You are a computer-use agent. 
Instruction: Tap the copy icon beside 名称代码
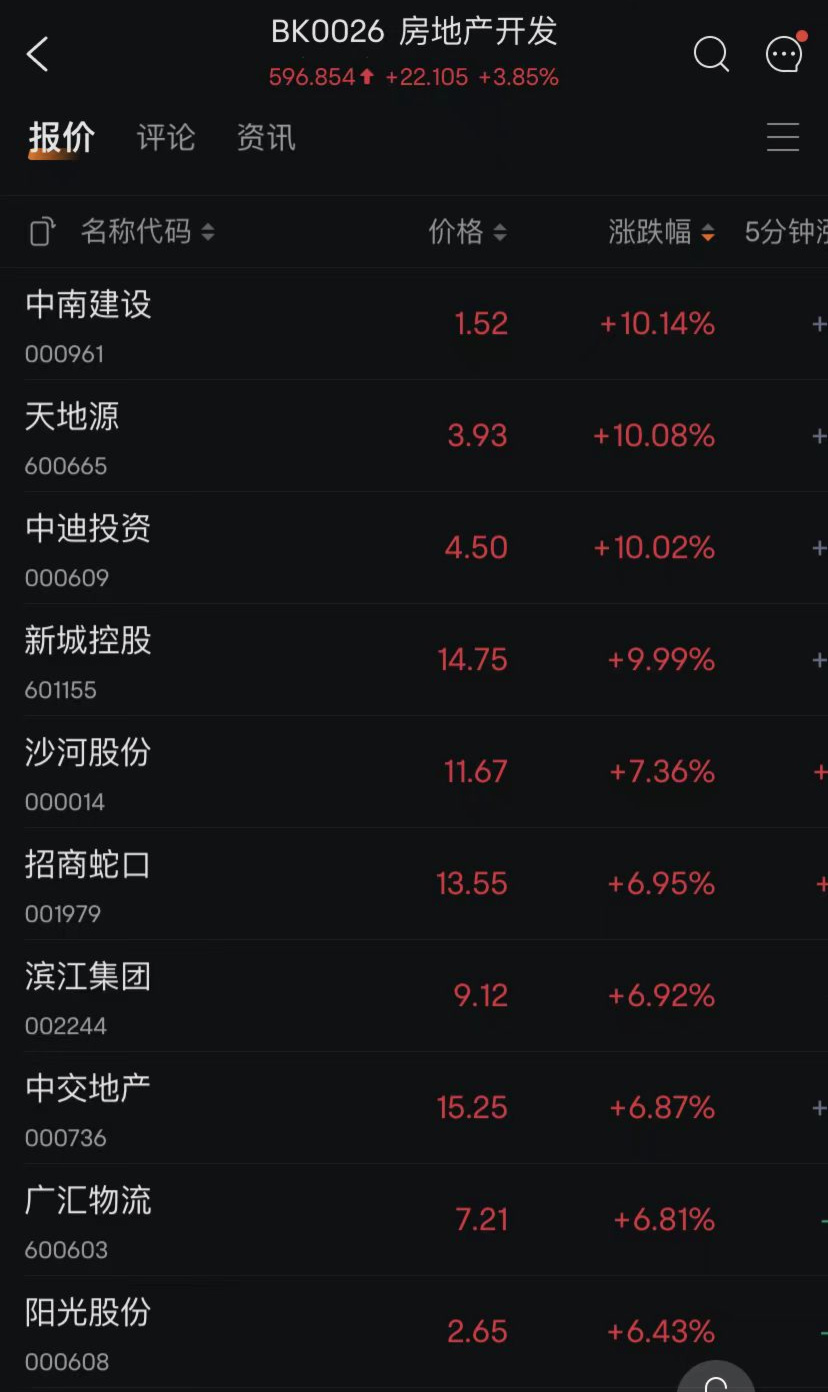click(x=41, y=232)
